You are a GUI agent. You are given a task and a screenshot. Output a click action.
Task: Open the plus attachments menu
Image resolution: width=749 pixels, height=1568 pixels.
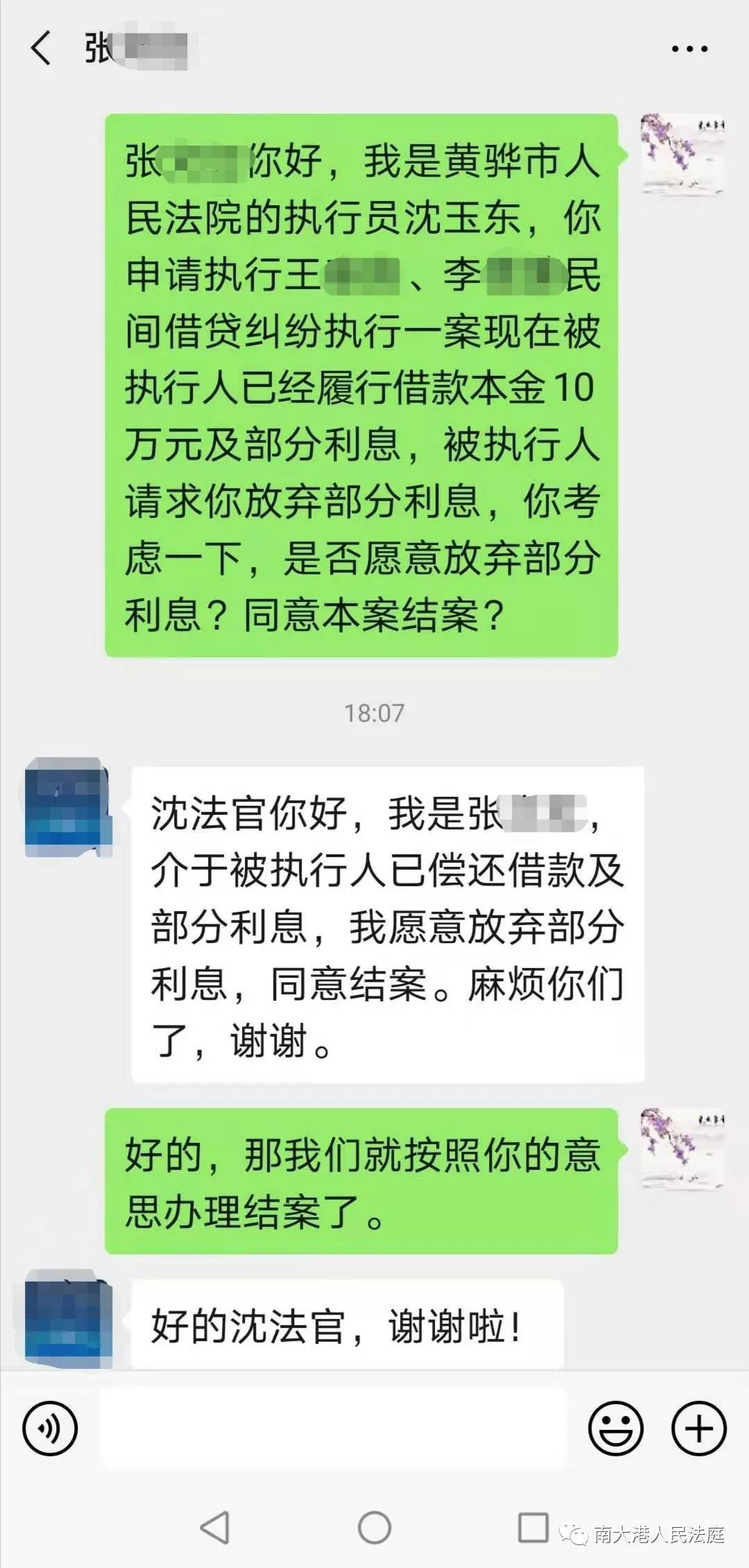click(699, 1429)
